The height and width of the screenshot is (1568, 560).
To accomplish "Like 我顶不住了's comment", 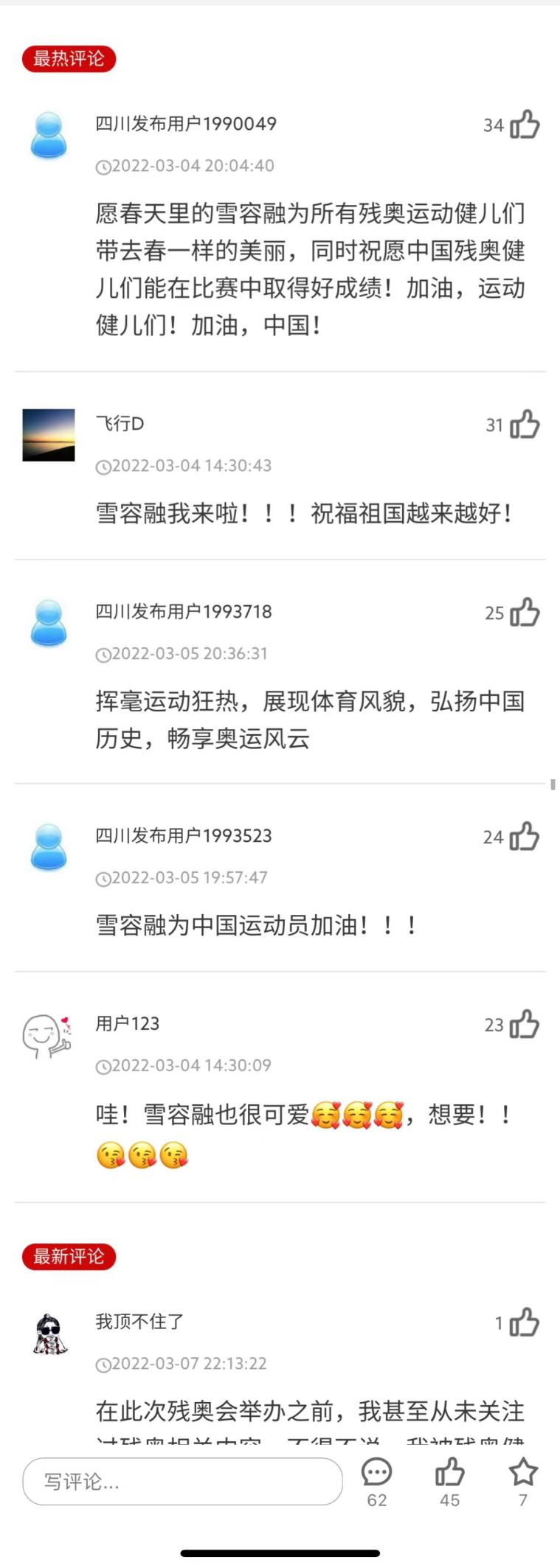I will (525, 1323).
